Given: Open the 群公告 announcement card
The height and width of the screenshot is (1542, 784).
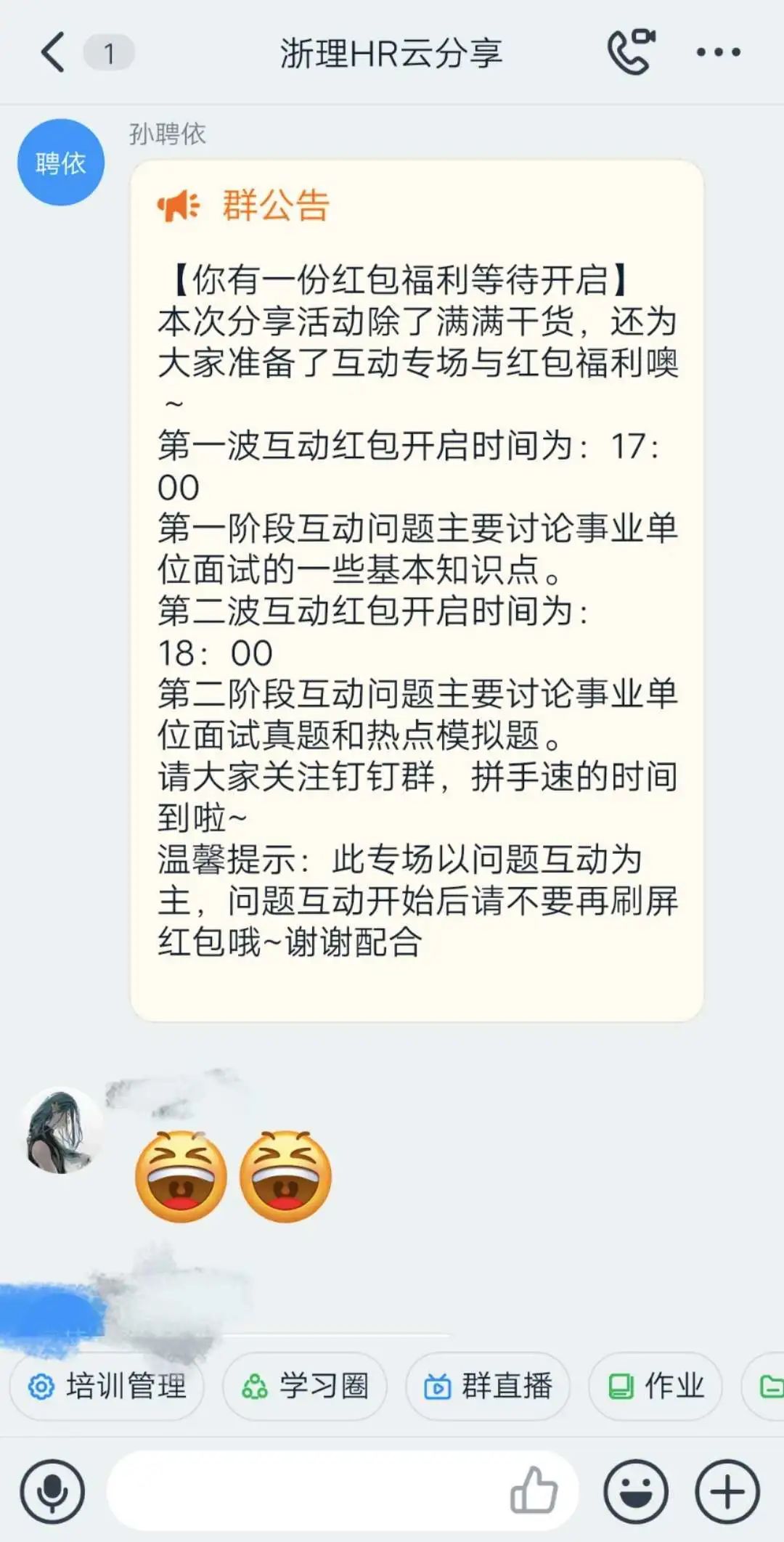Looking at the screenshot, I should pos(417,590).
